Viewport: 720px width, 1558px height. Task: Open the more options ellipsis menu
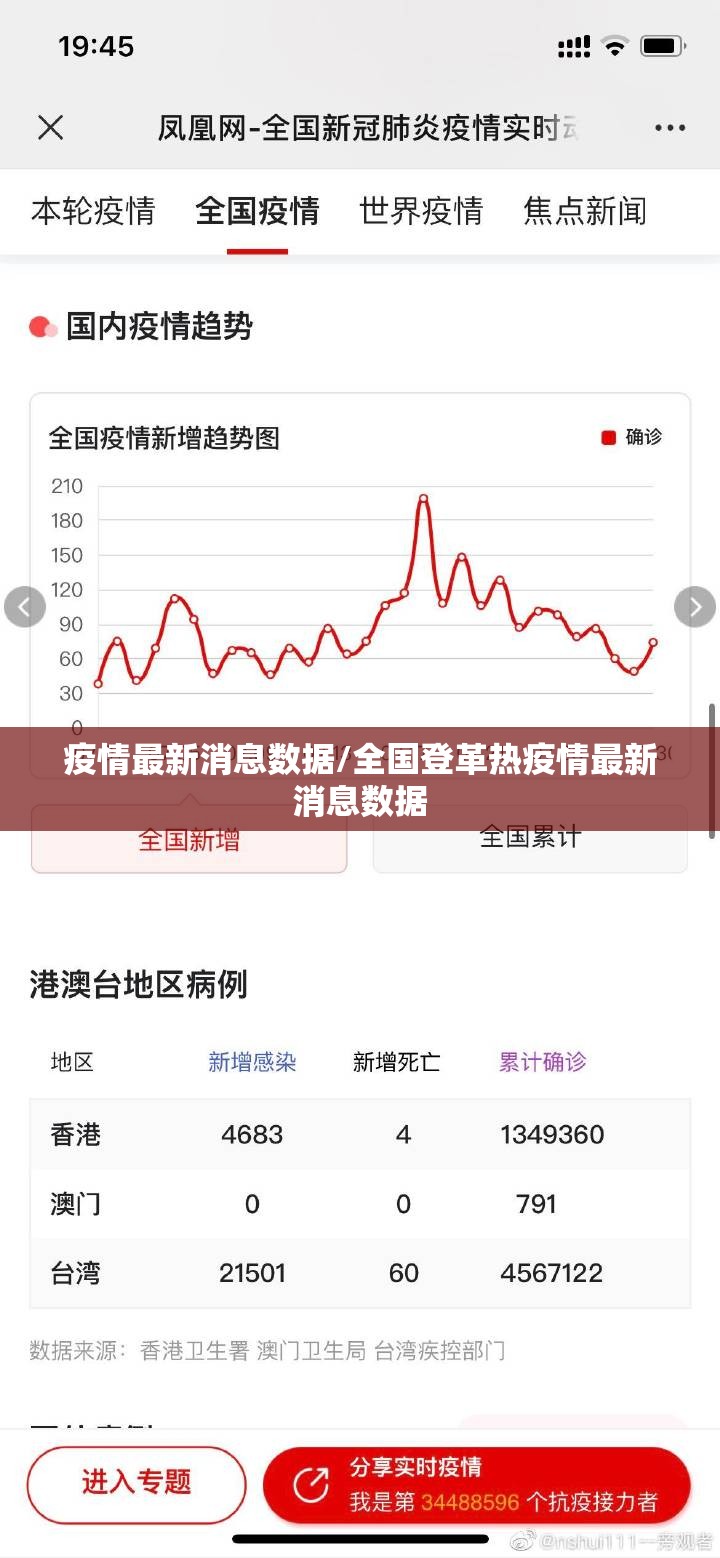(x=670, y=127)
